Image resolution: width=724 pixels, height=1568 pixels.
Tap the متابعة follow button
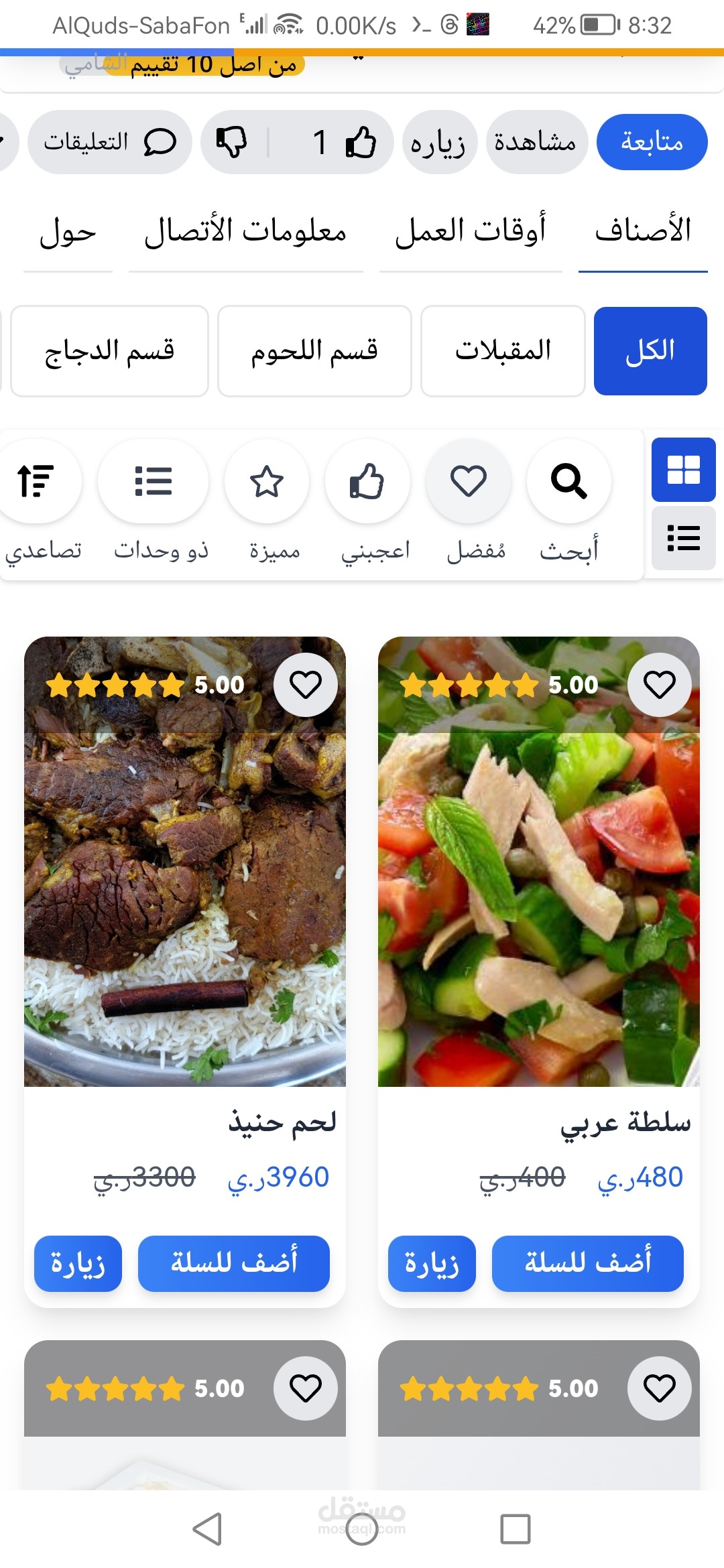[x=652, y=142]
